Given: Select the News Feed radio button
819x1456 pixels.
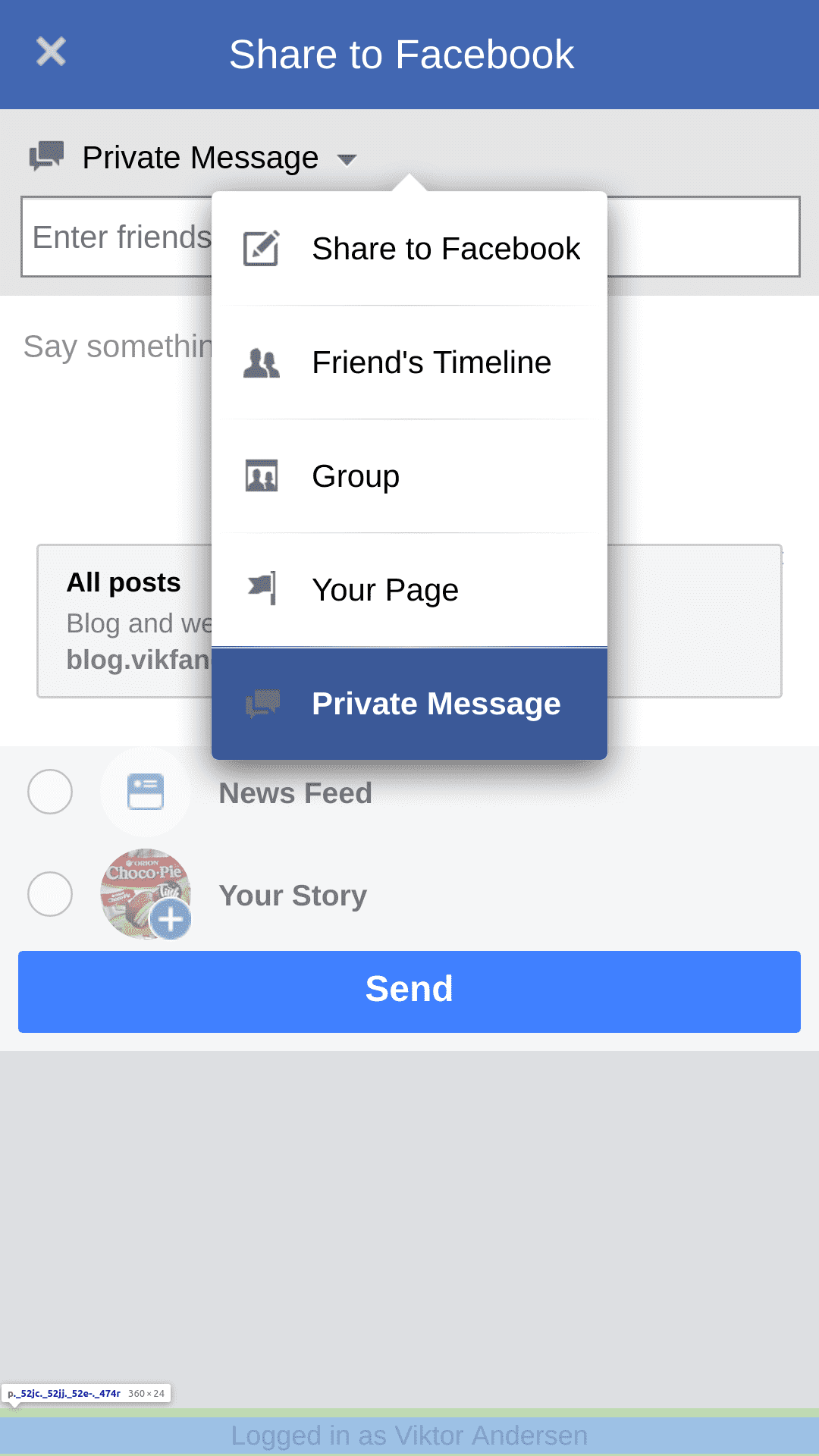Looking at the screenshot, I should pos(50,792).
